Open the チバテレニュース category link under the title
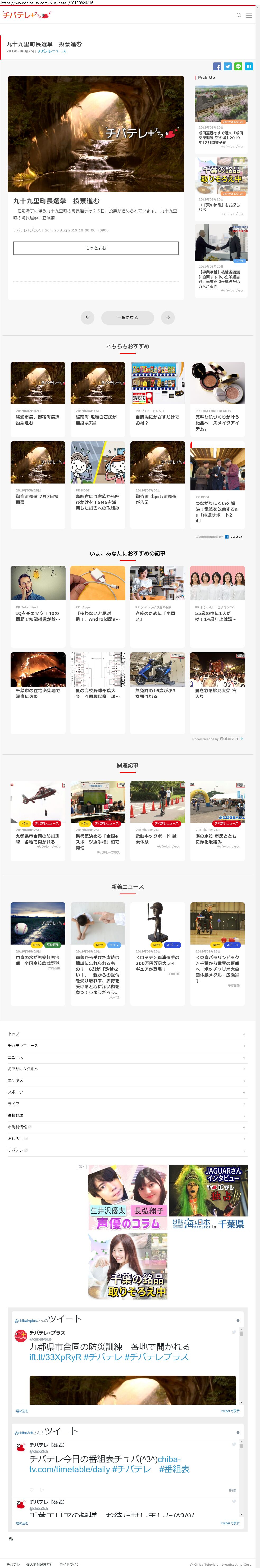Screen dimensions: 260x1568 [52, 51]
